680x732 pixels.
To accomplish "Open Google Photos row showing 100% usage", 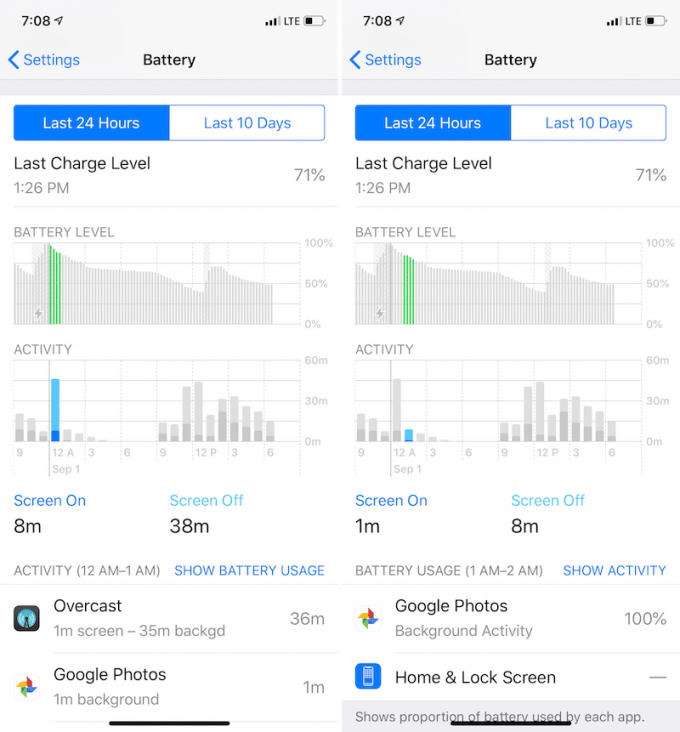I will click(x=510, y=618).
